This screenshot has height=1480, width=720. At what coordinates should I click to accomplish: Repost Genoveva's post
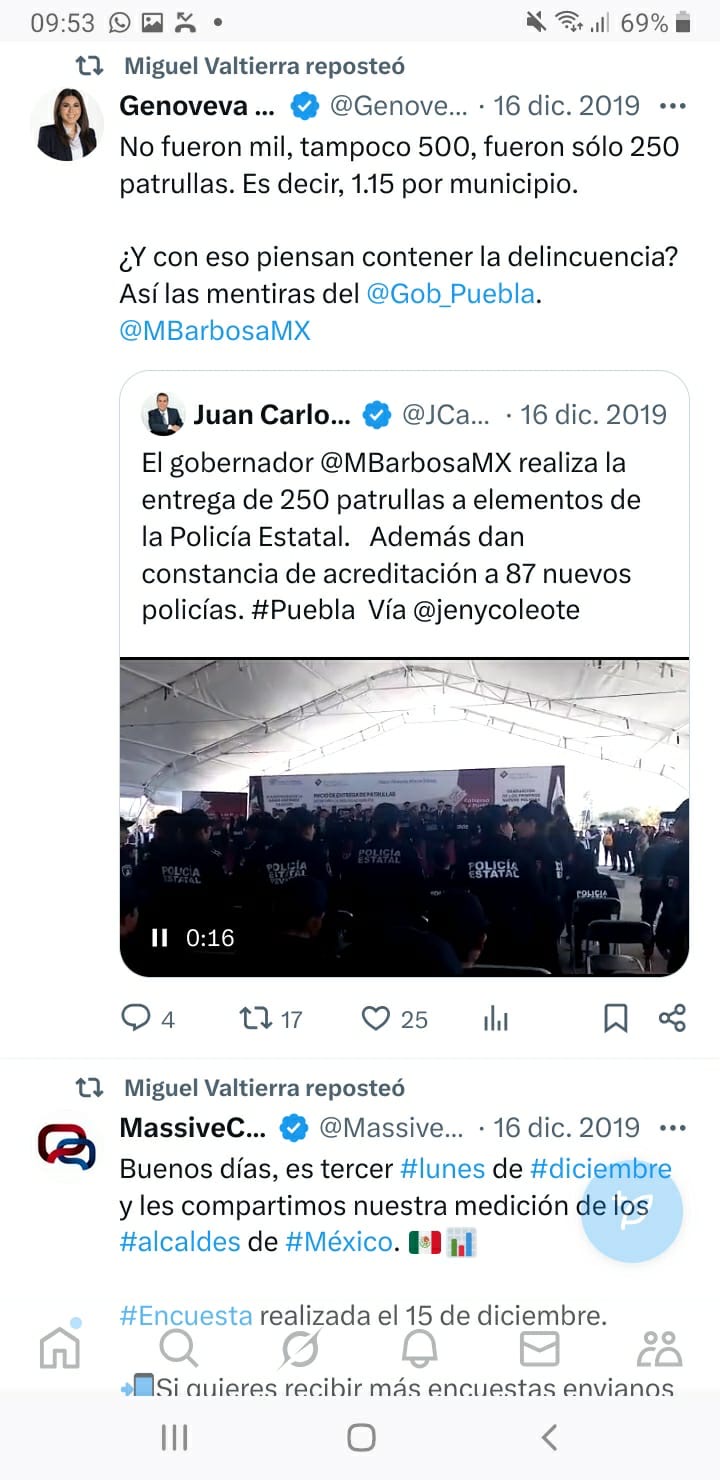[x=256, y=1018]
